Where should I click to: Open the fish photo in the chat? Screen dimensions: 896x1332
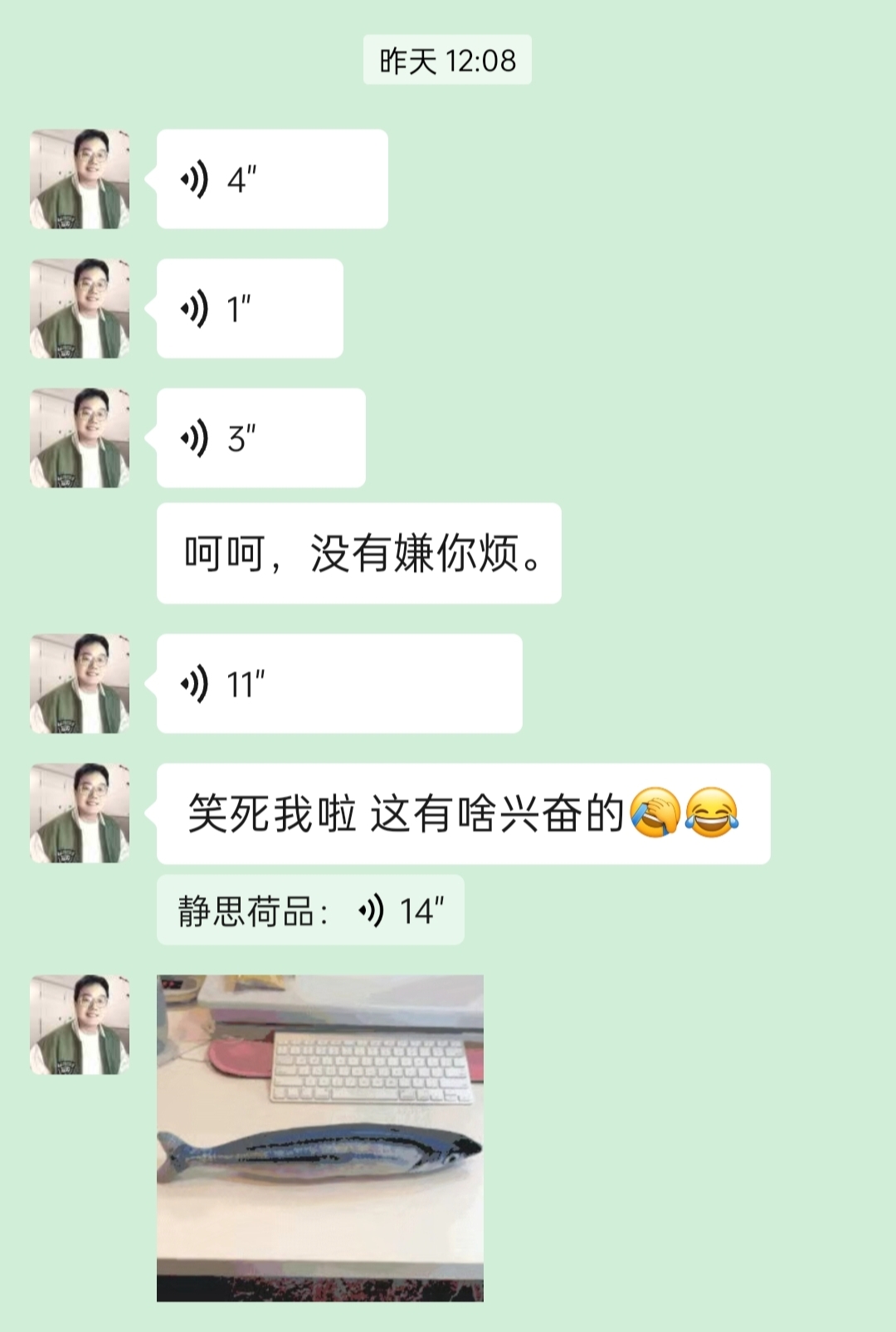tap(319, 1137)
